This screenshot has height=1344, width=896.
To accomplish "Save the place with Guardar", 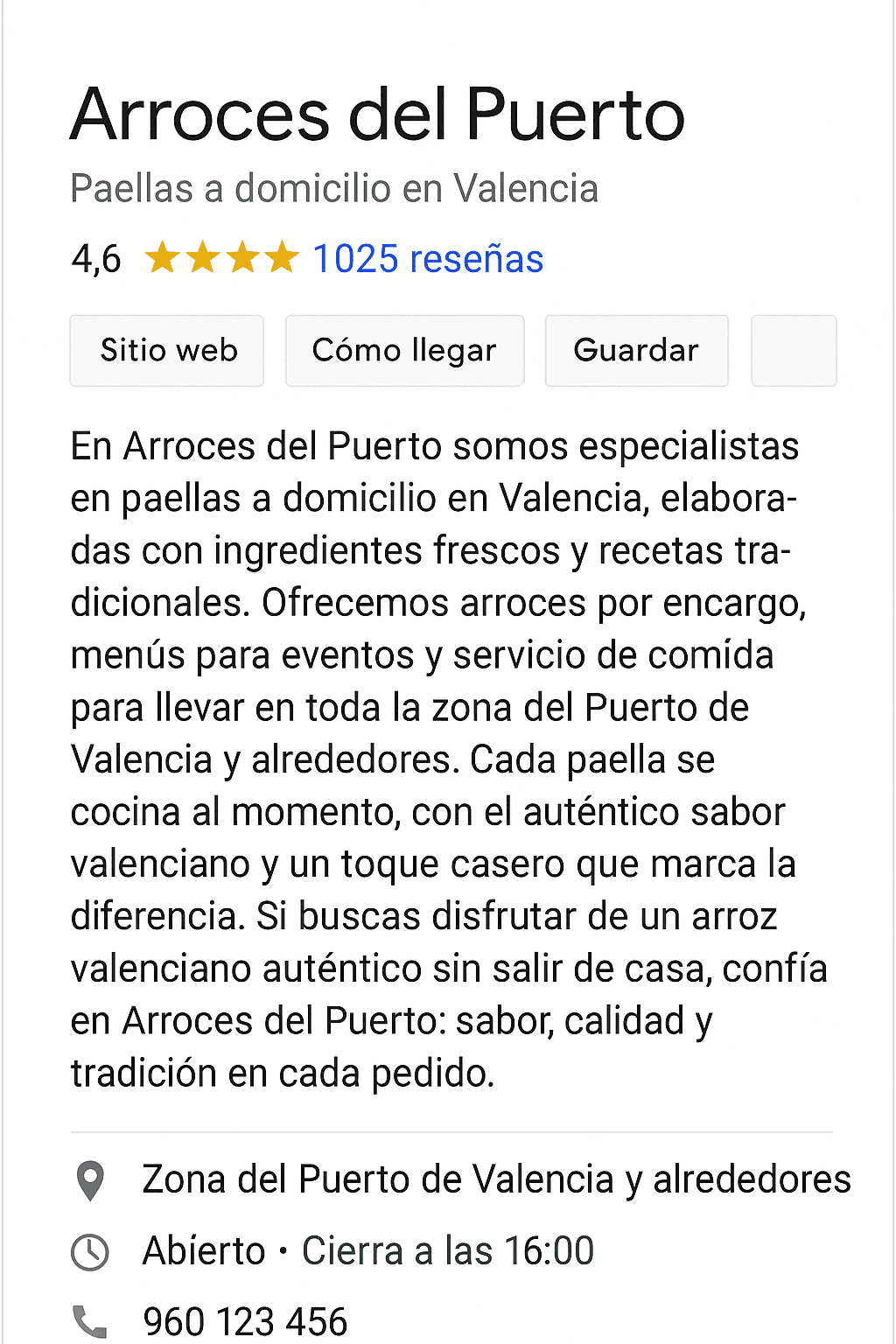I will 636,351.
